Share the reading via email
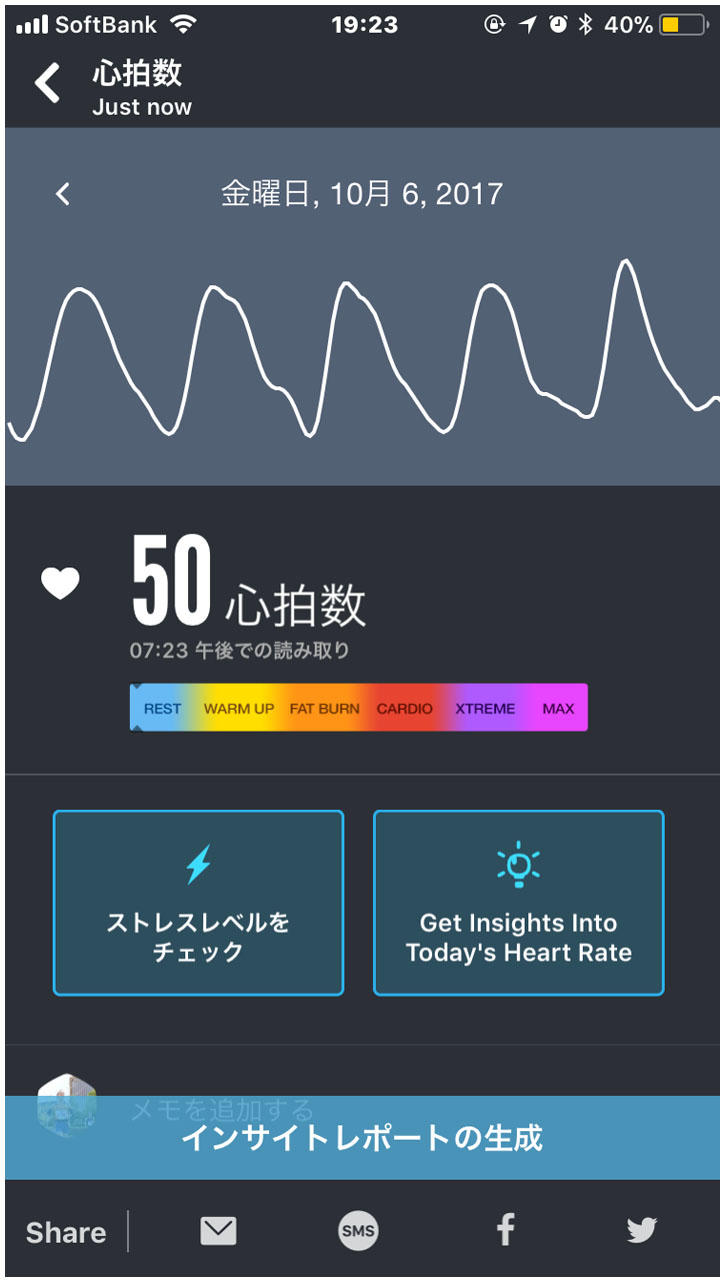This screenshot has height=1282, width=725. pyautogui.click(x=218, y=1231)
